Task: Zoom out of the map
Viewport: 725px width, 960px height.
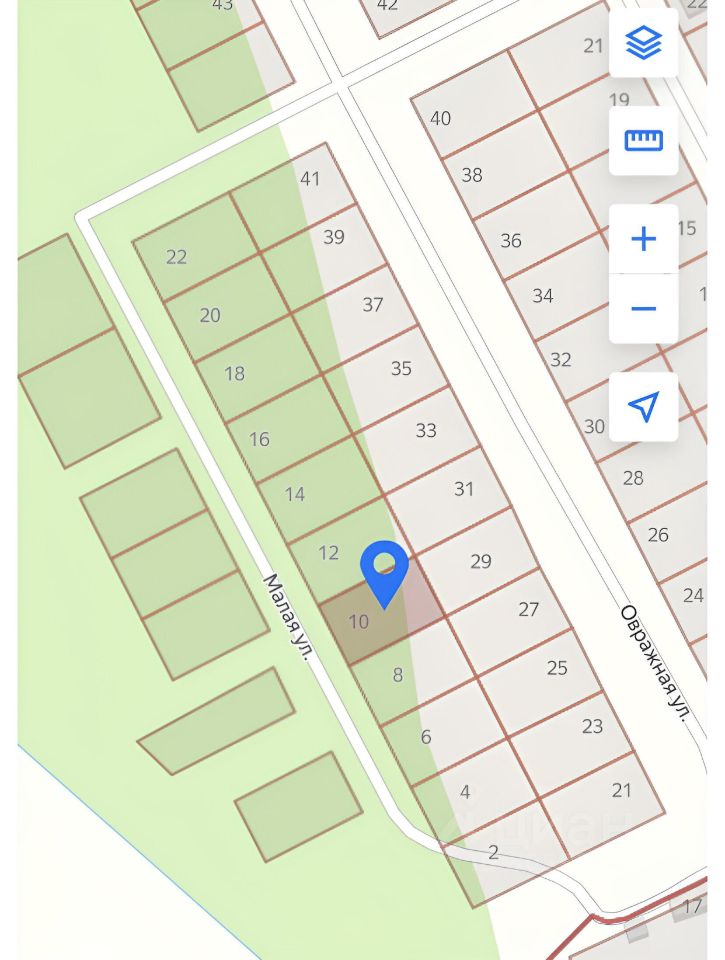Action: 643,309
